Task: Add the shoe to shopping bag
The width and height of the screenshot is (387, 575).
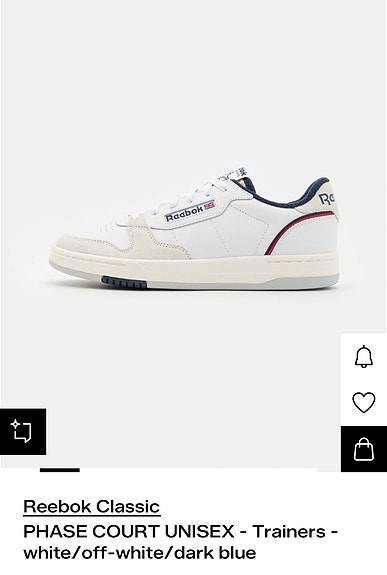Action: (x=364, y=449)
